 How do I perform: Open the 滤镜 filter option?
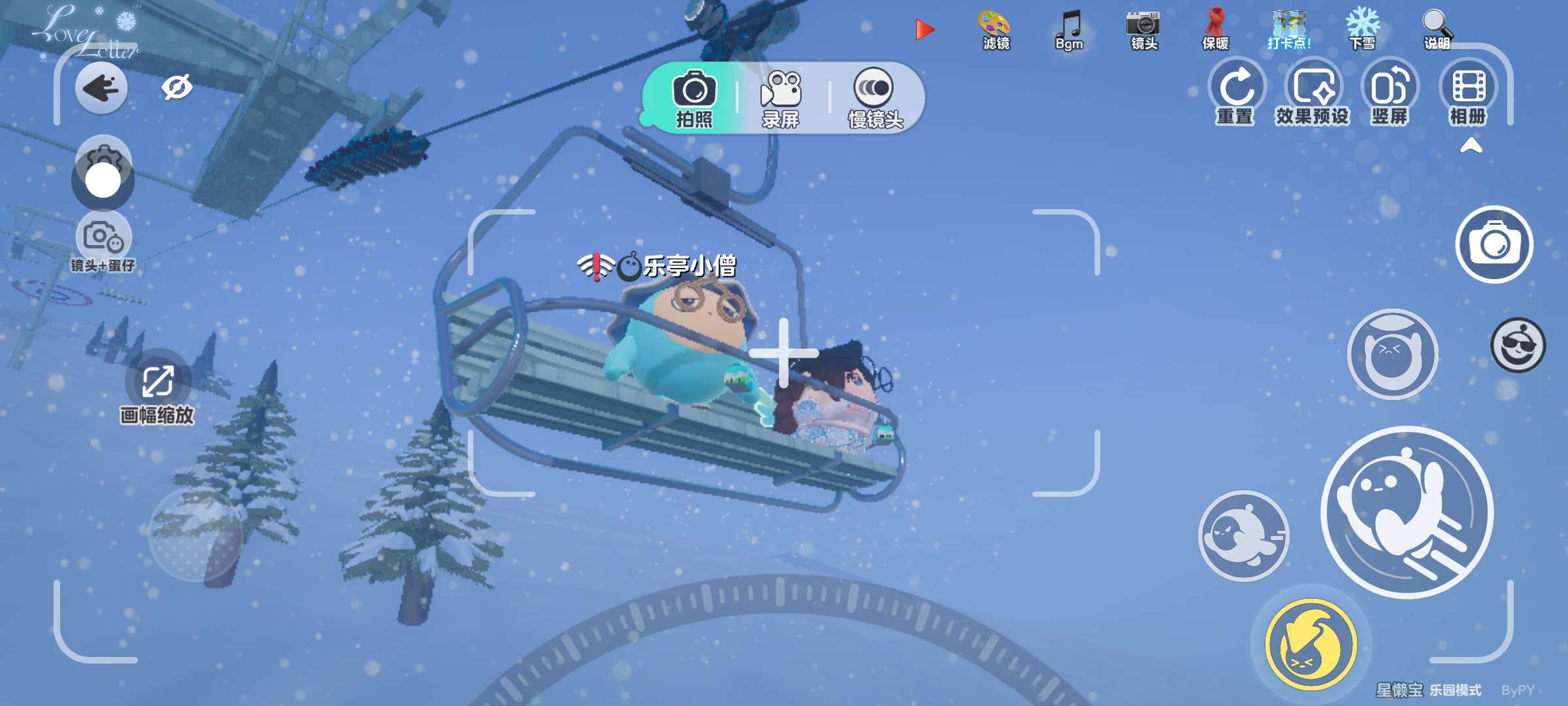point(995,30)
